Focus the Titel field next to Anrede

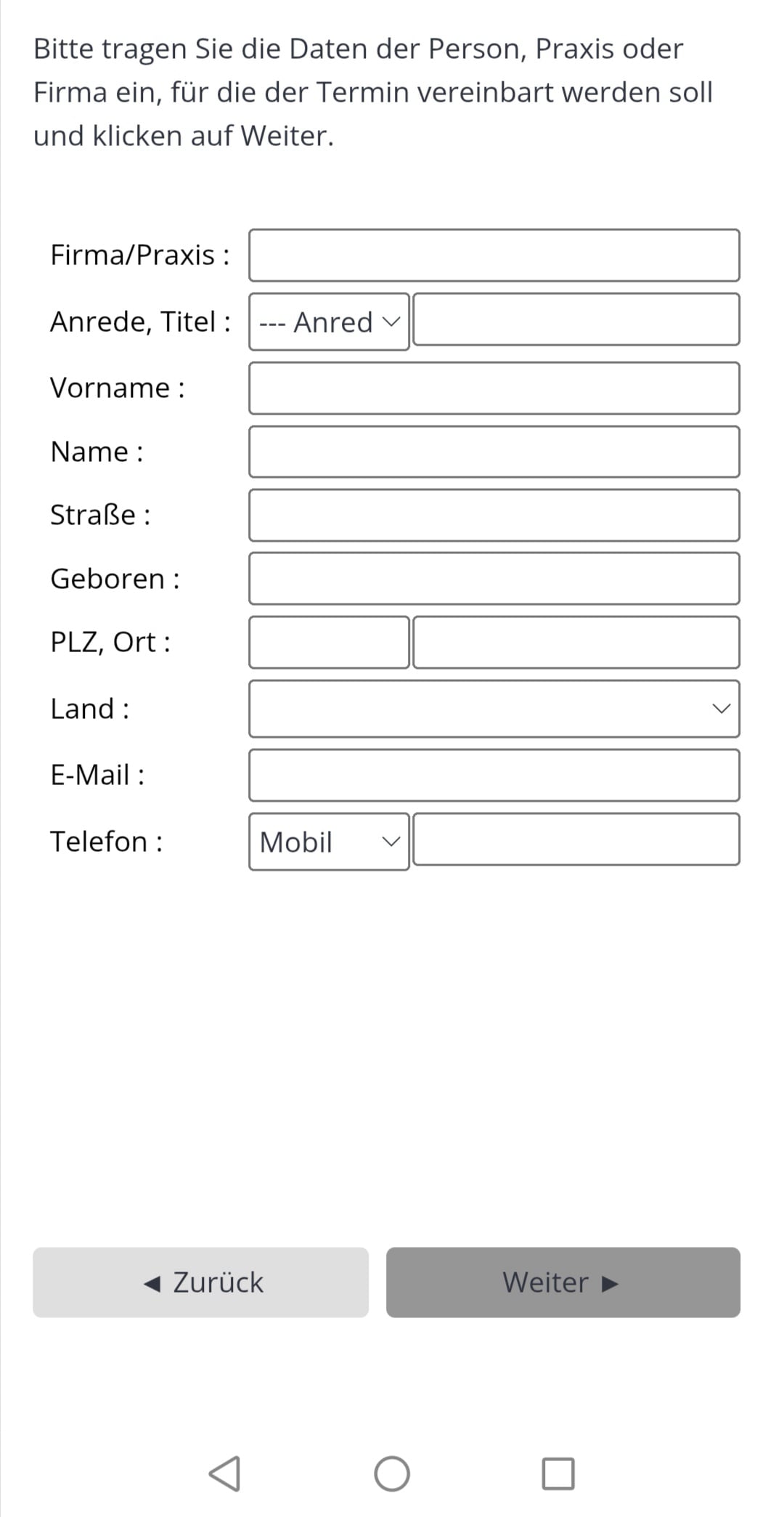coord(576,320)
